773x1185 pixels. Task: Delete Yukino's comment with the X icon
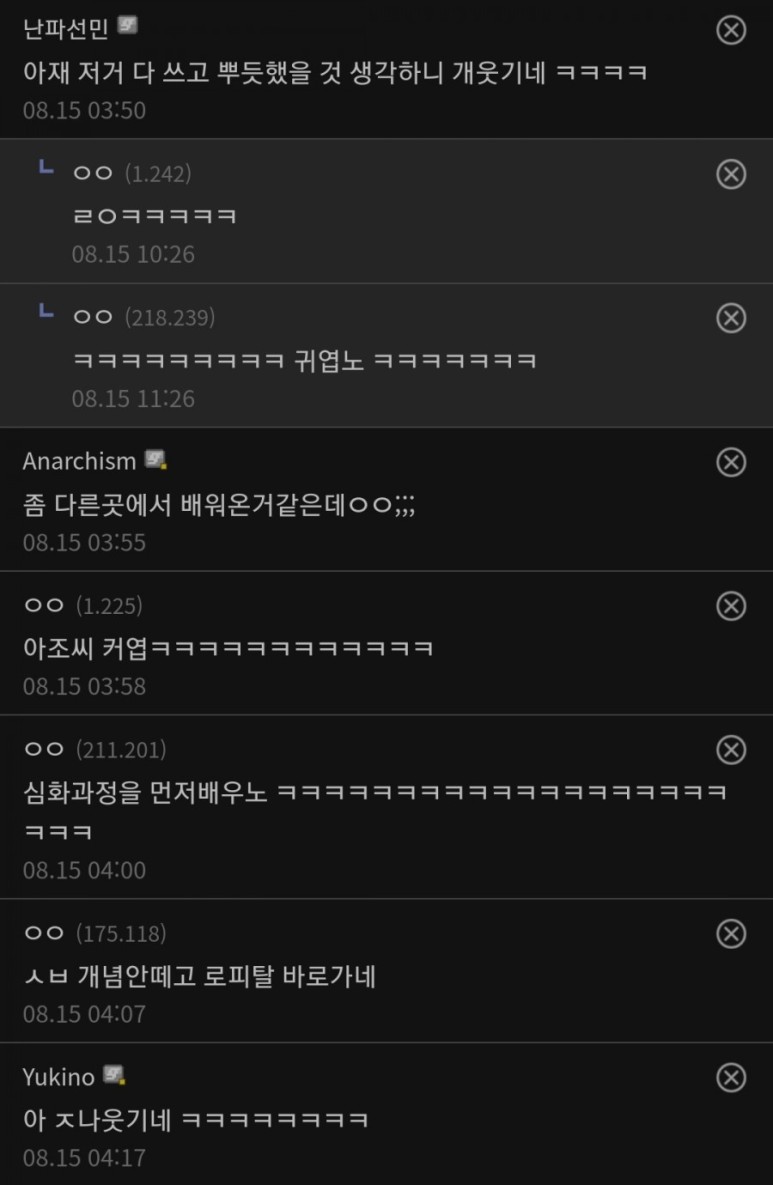[x=732, y=1078]
